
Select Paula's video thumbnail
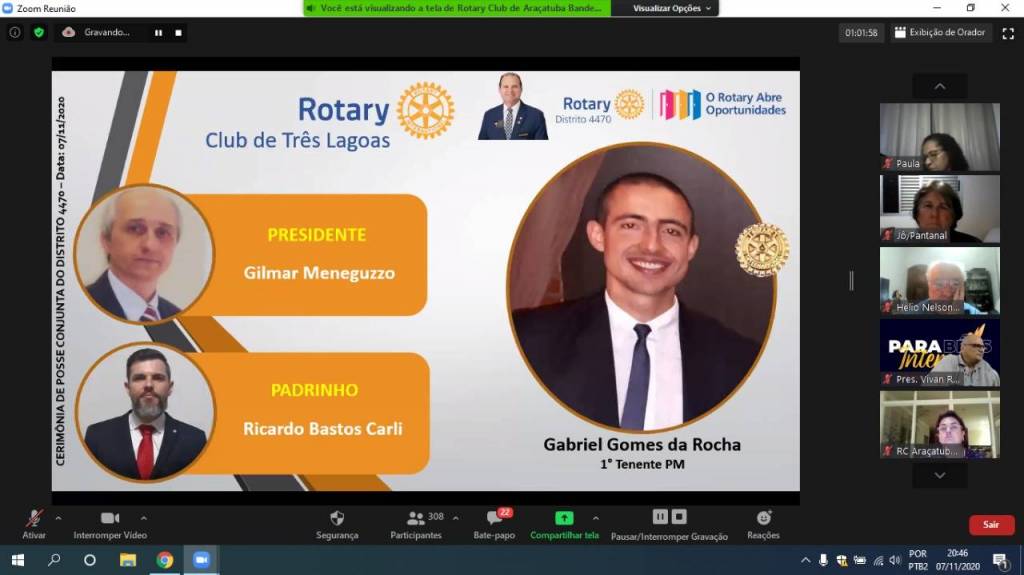tap(939, 136)
